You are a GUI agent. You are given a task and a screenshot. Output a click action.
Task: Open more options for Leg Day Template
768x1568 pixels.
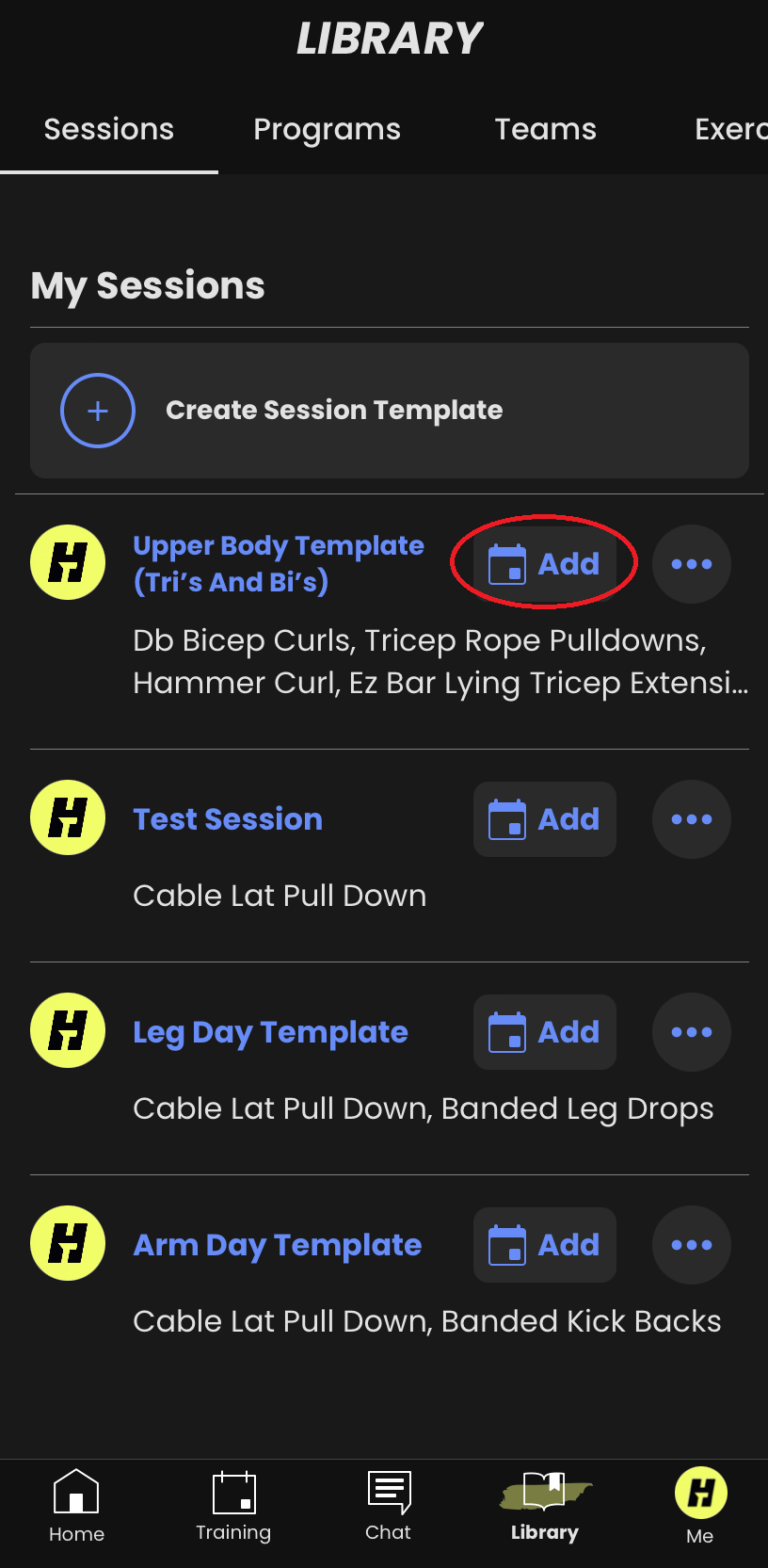[692, 1032]
